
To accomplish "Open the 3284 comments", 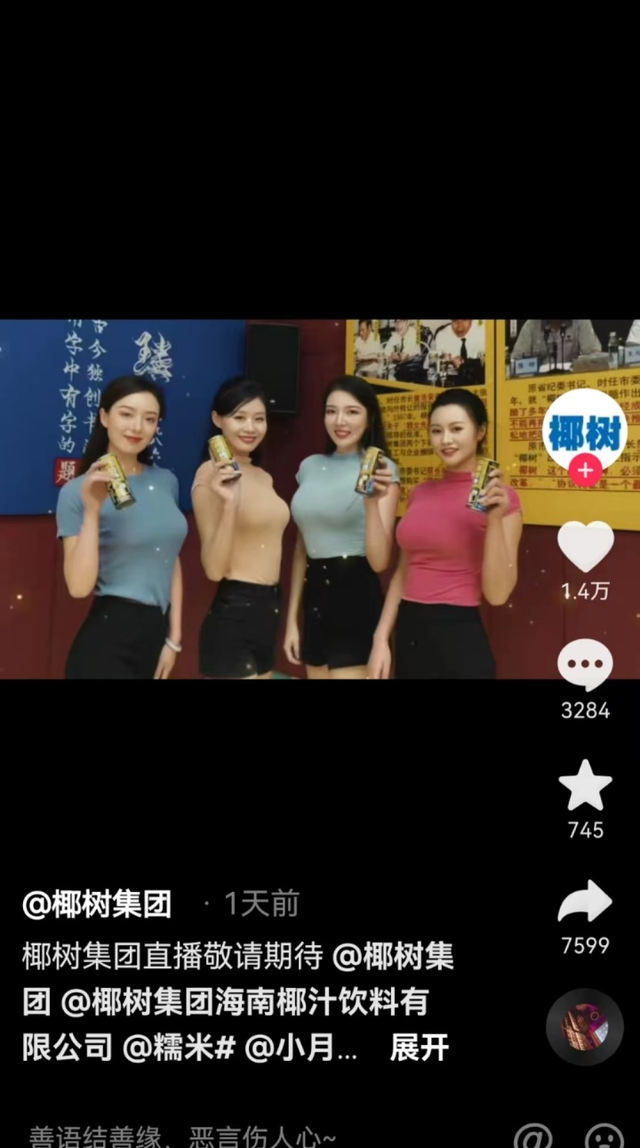I will point(585,665).
